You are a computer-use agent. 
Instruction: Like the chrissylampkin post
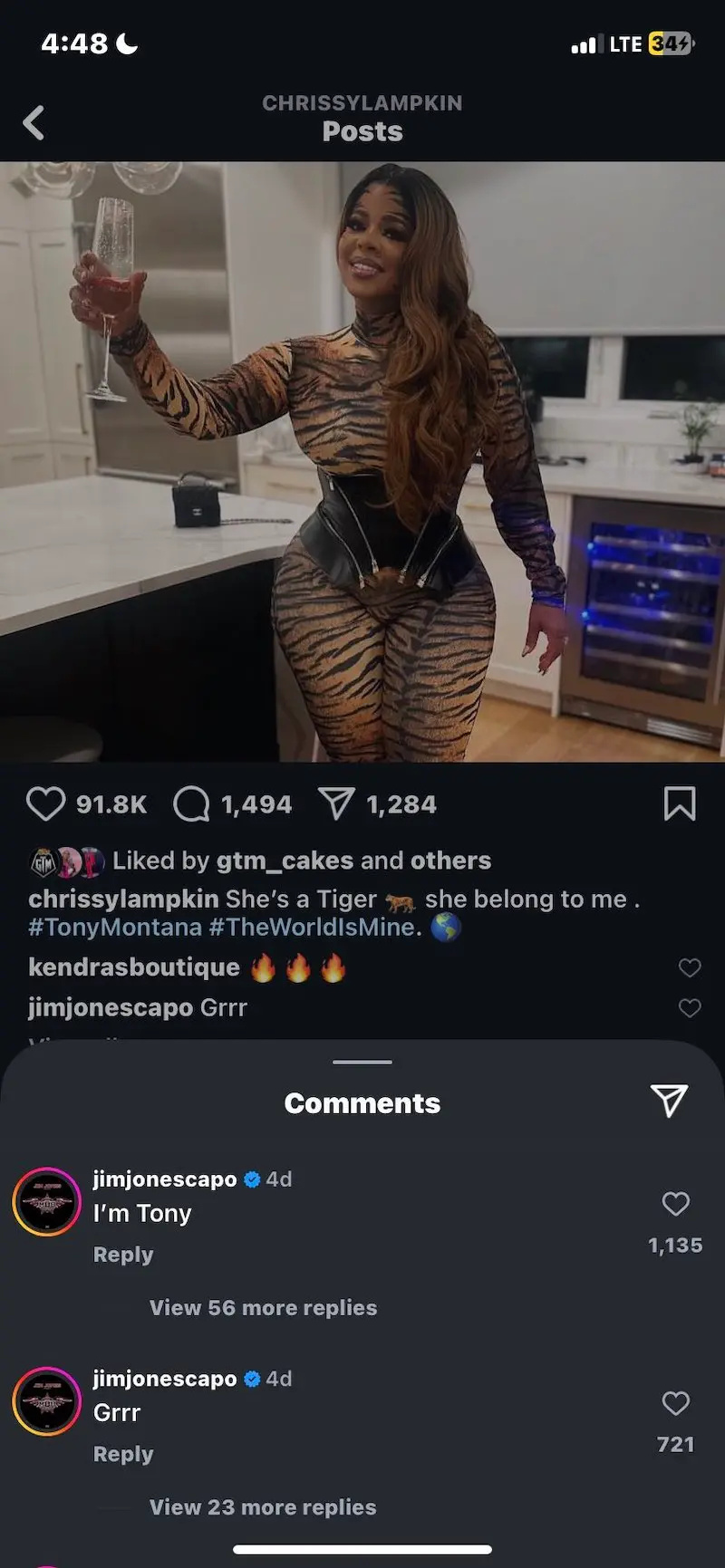[45, 803]
